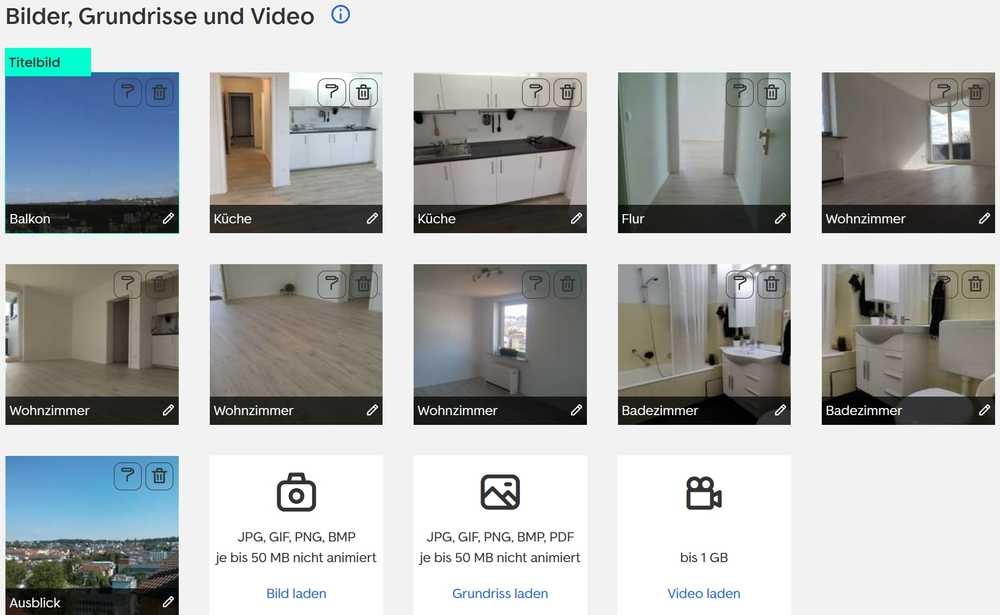Screen dimensions: 1000x615
Task: Delete the Flur image
Action: point(771,93)
